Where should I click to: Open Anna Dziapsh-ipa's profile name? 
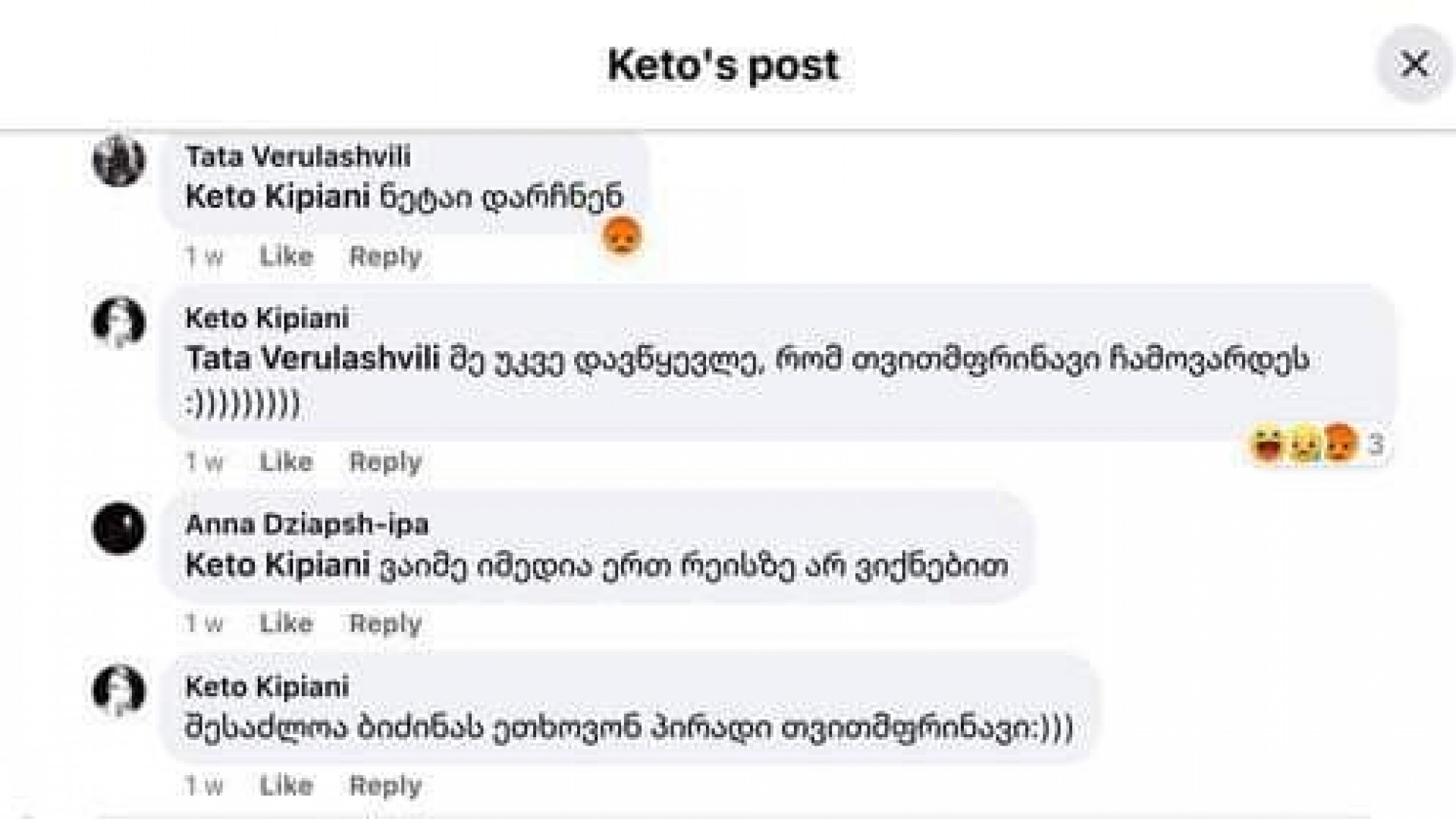[307, 524]
